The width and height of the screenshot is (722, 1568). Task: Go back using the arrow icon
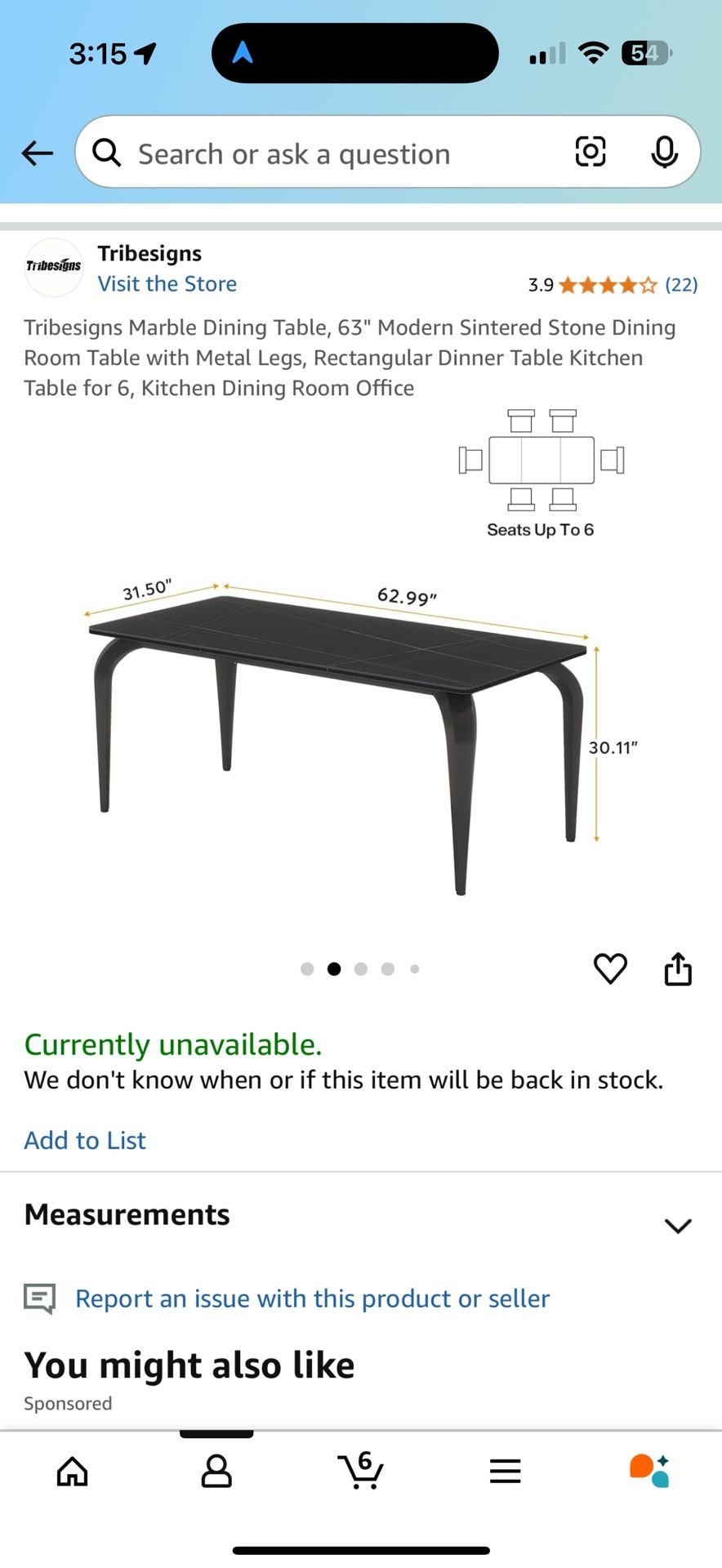pyautogui.click(x=38, y=153)
